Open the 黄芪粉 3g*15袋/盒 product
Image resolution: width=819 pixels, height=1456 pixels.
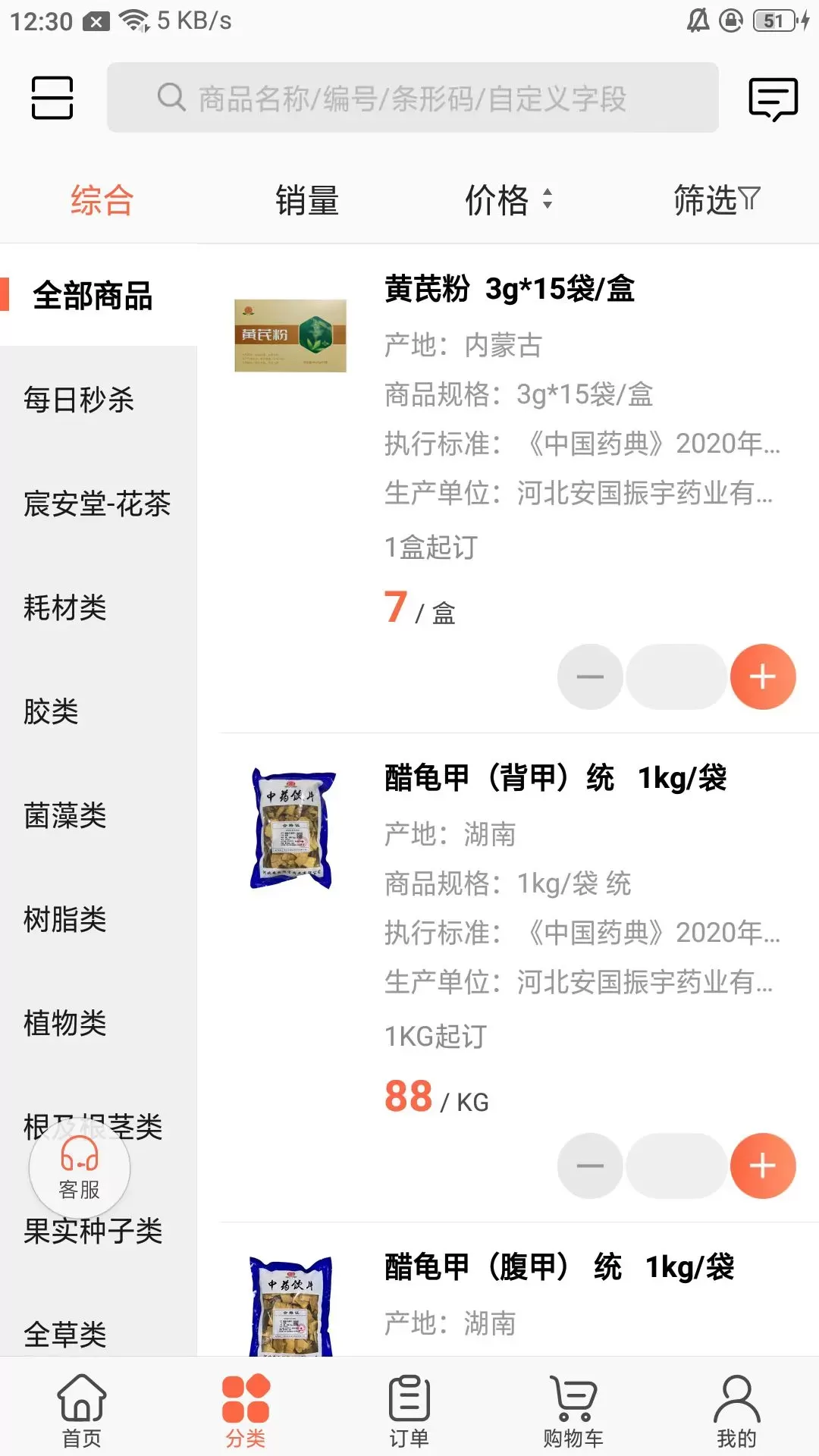tap(510, 289)
